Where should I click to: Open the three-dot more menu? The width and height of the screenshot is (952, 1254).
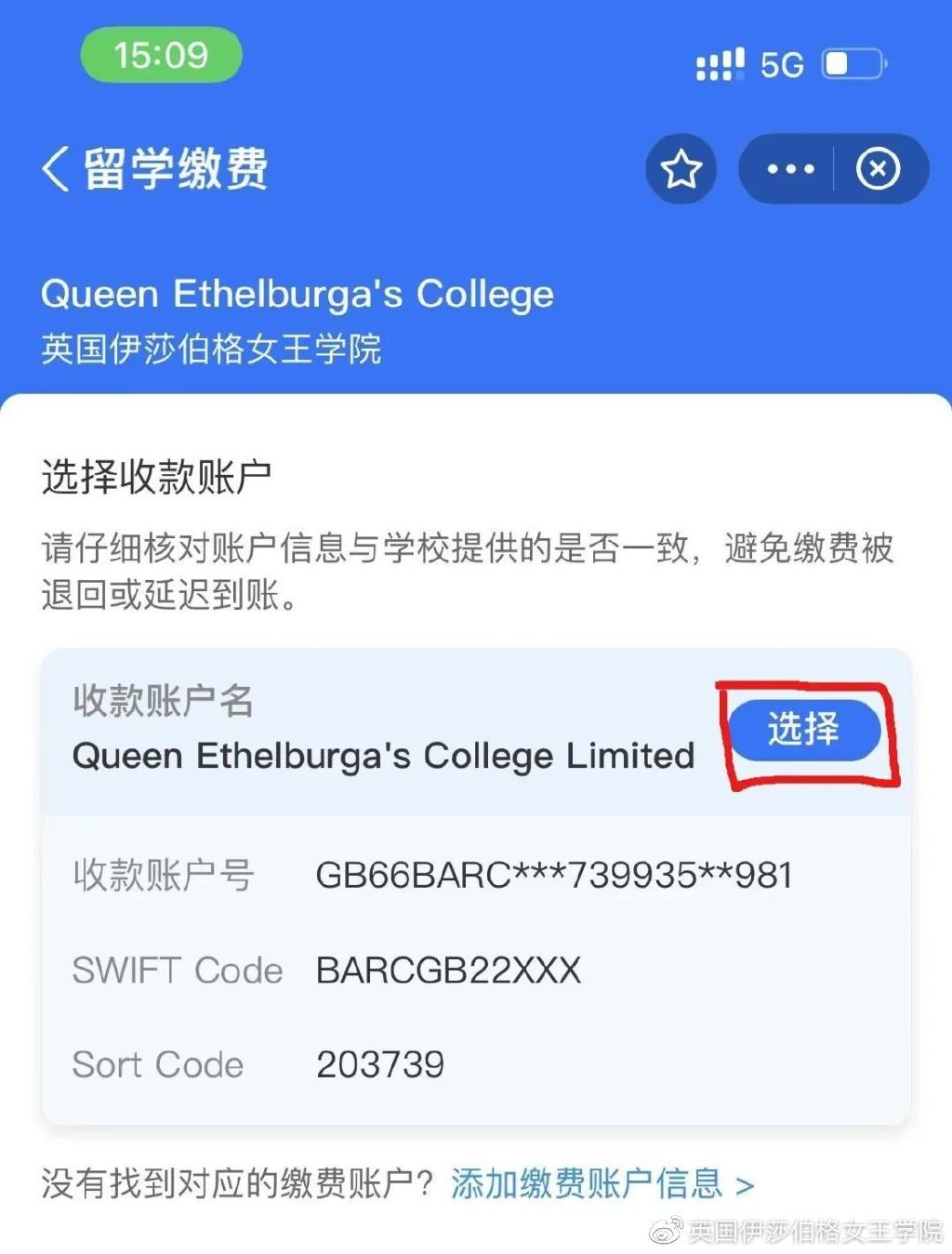[x=789, y=169]
